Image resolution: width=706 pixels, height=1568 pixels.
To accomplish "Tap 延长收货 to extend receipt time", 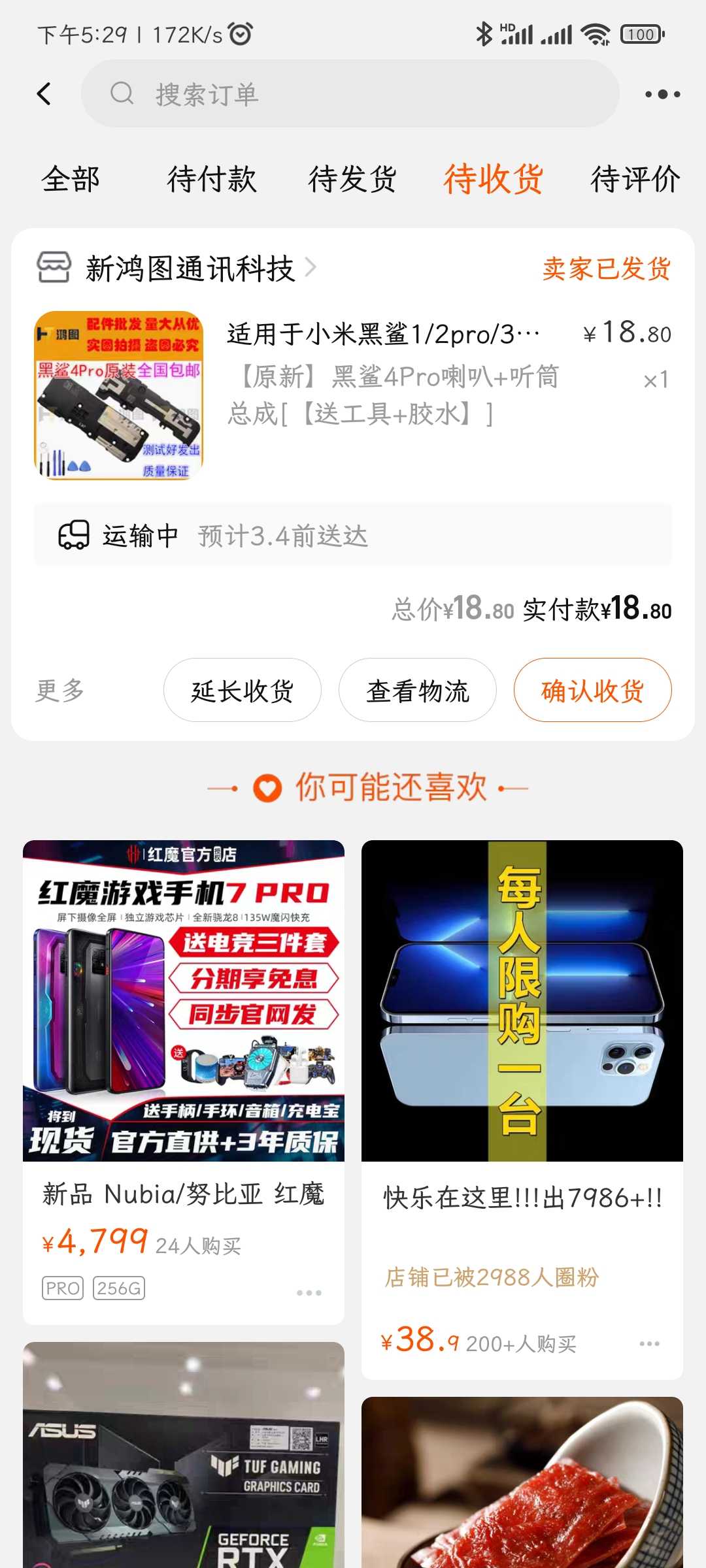I will 242,690.
